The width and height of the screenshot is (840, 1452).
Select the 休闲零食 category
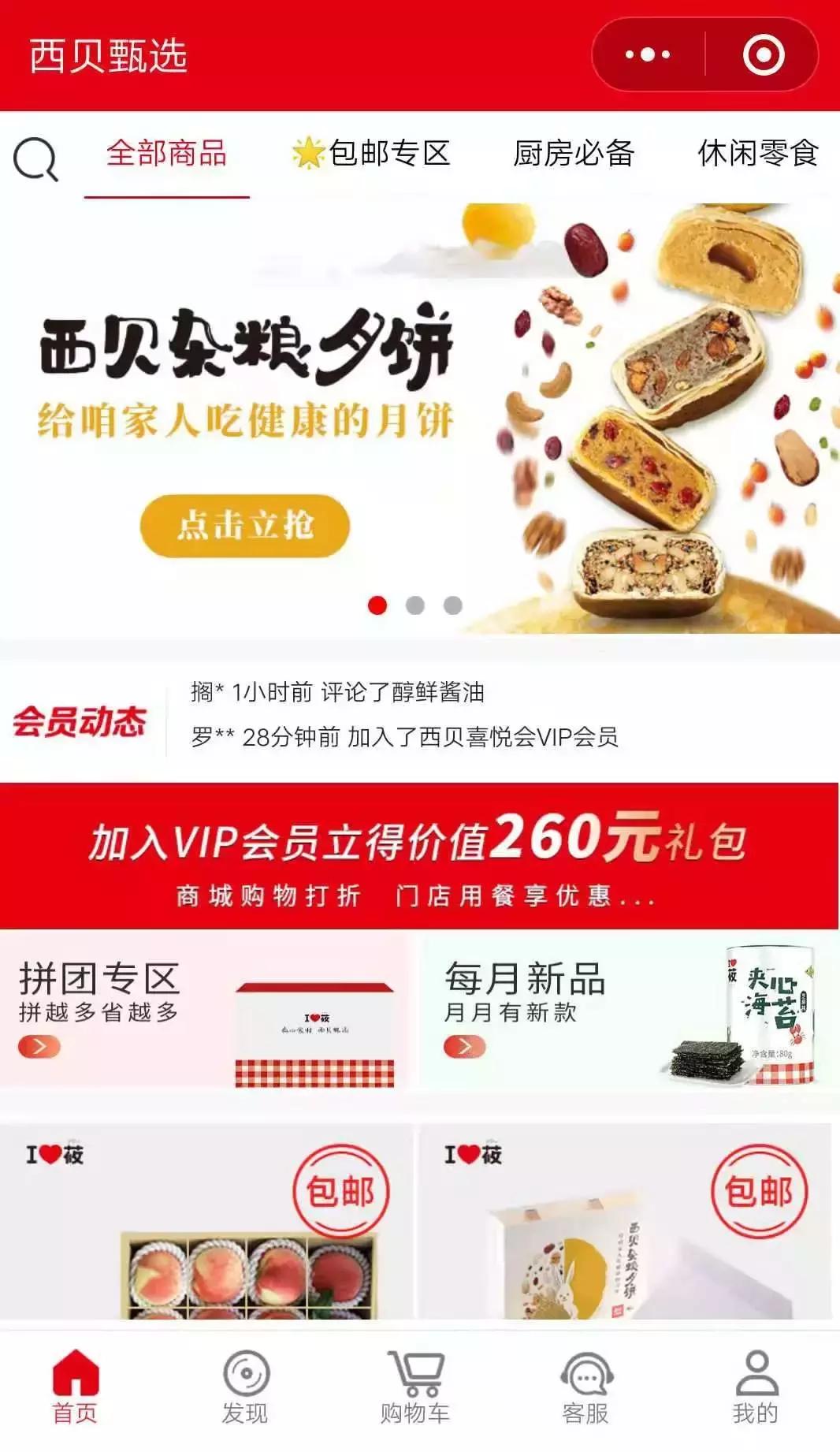tap(757, 155)
